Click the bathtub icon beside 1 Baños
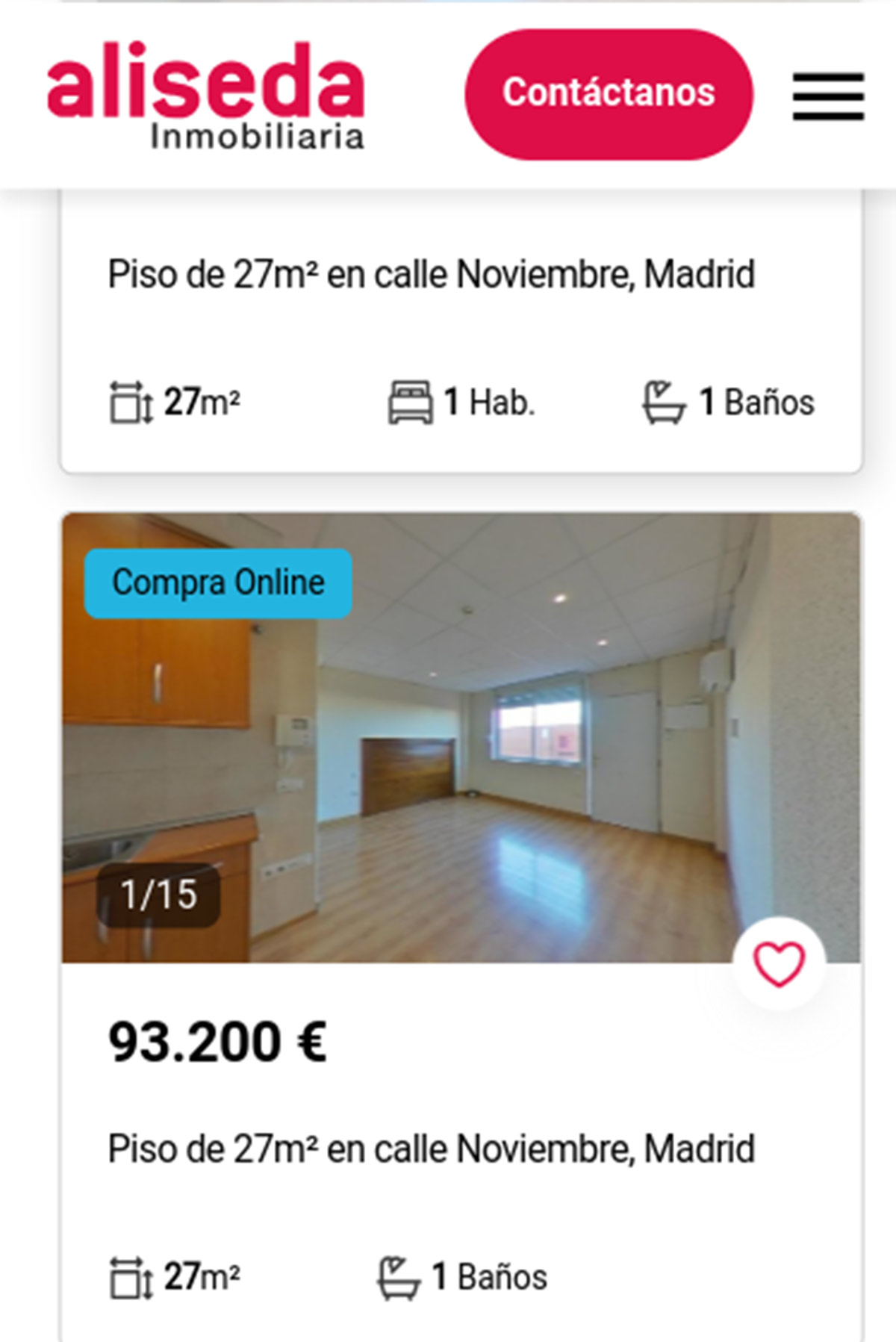Screen dimensions: 896x1342 (665, 402)
